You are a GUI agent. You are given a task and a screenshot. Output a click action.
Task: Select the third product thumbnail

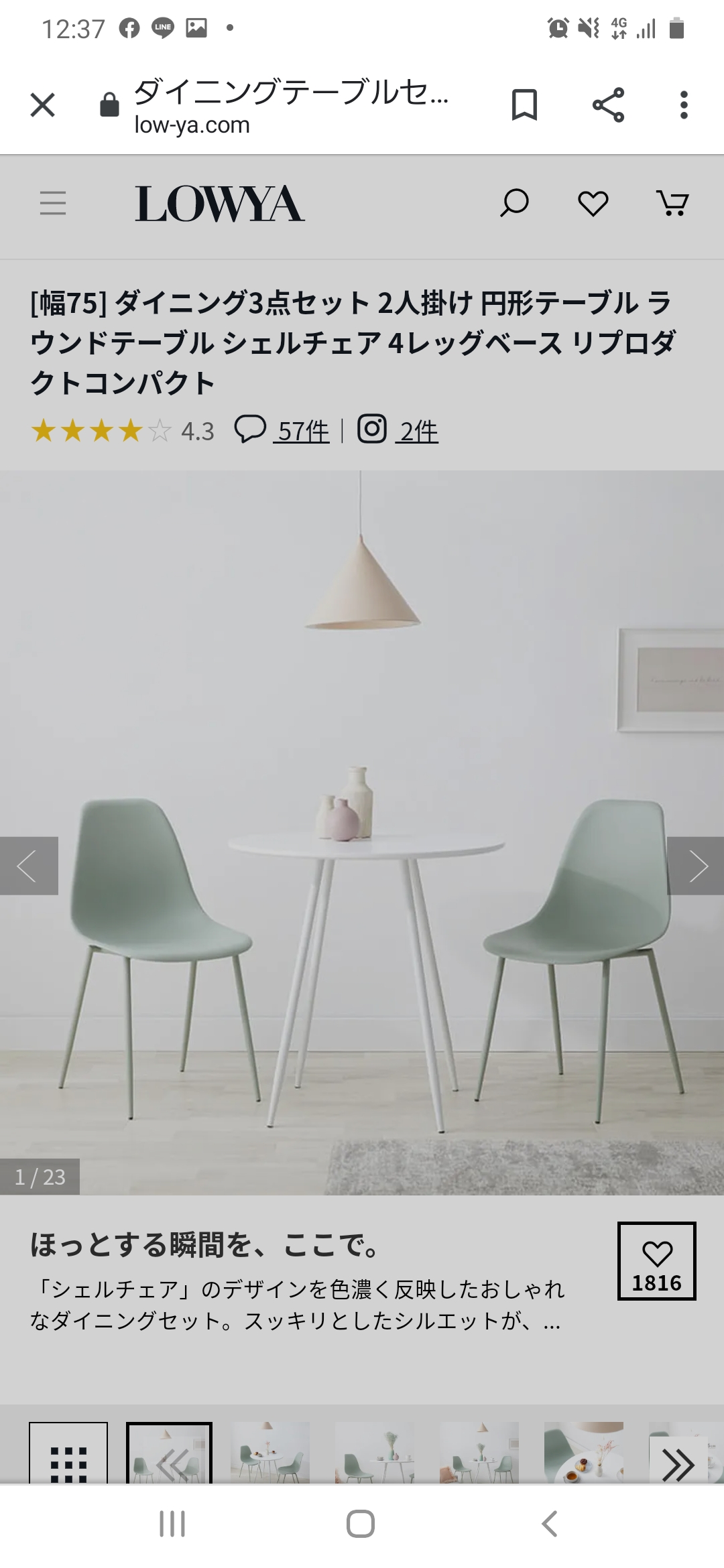pyautogui.click(x=375, y=1453)
